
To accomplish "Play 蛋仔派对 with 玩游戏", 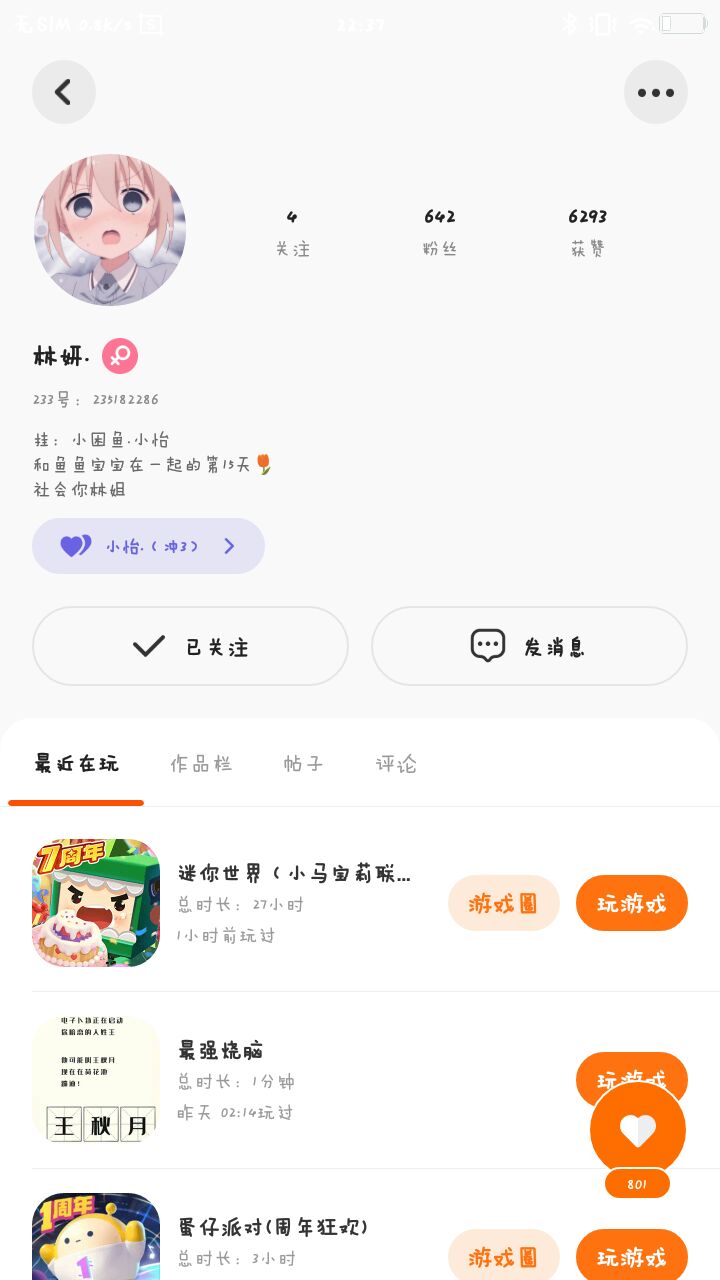I will tap(631, 1256).
